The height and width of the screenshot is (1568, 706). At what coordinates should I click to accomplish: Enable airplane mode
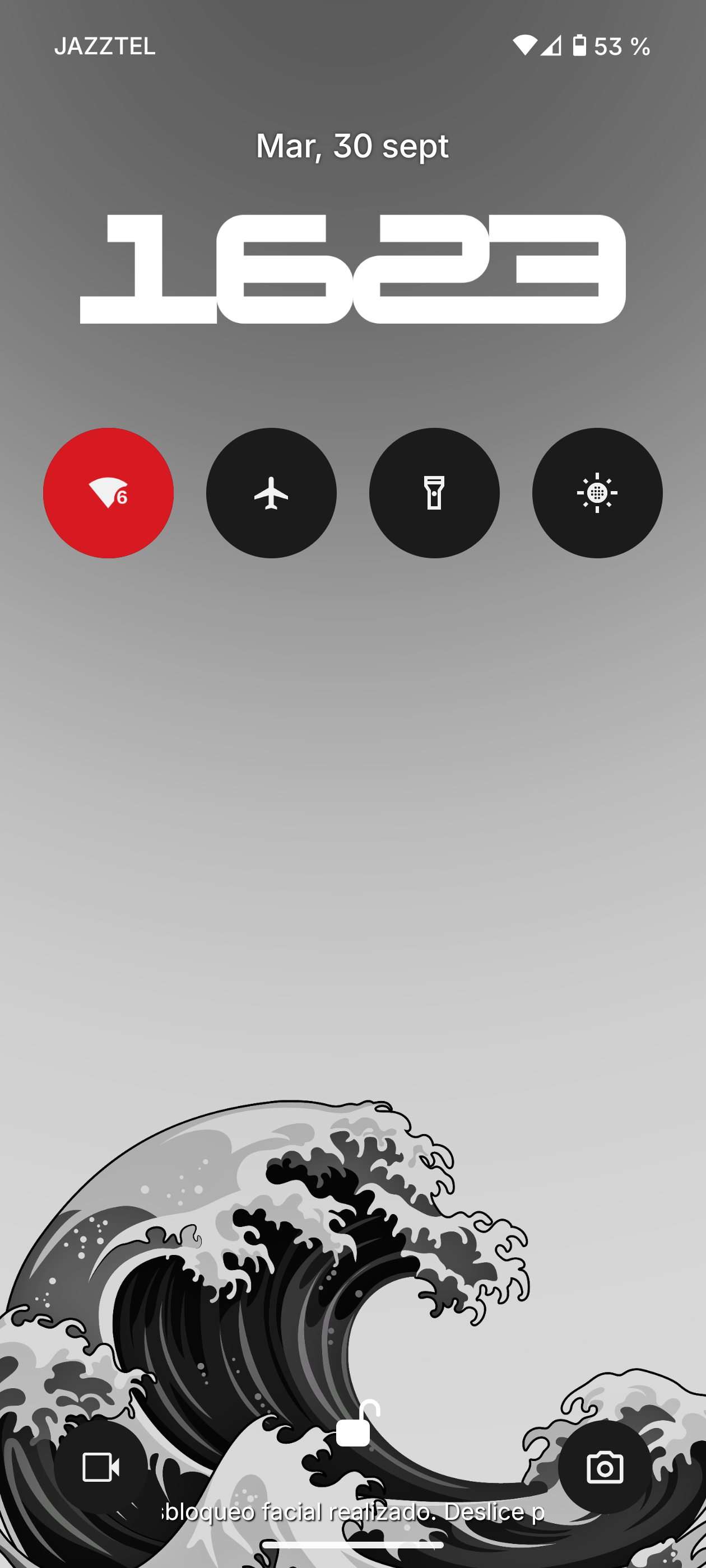pos(271,493)
